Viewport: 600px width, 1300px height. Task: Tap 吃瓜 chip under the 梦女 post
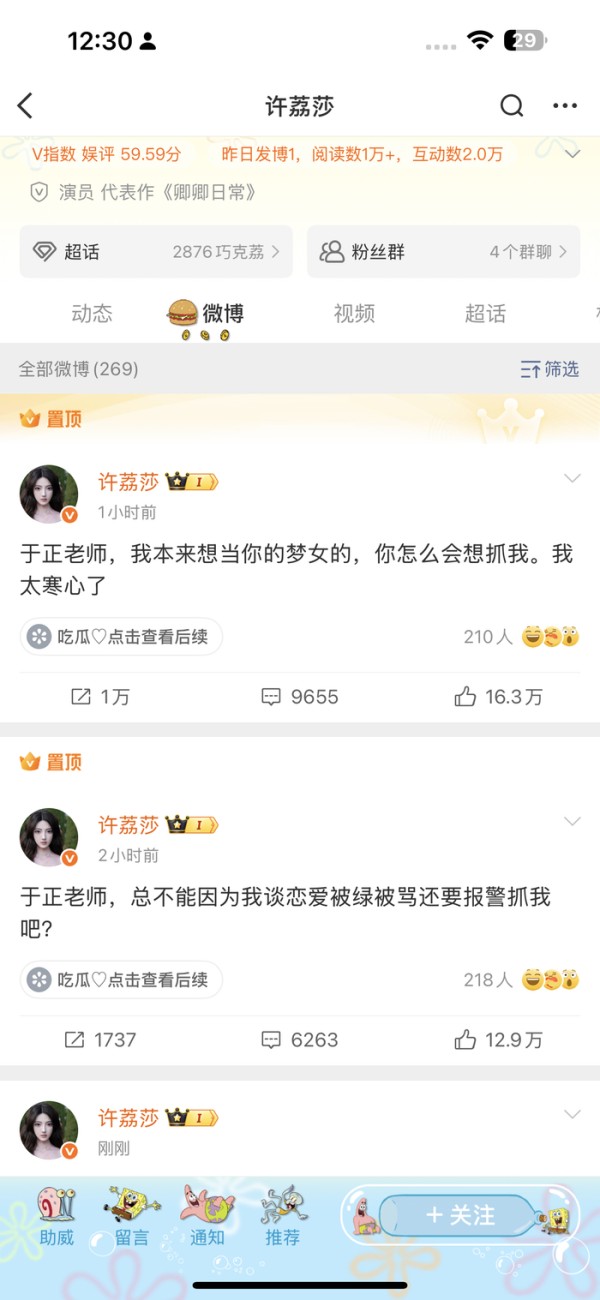(x=121, y=637)
